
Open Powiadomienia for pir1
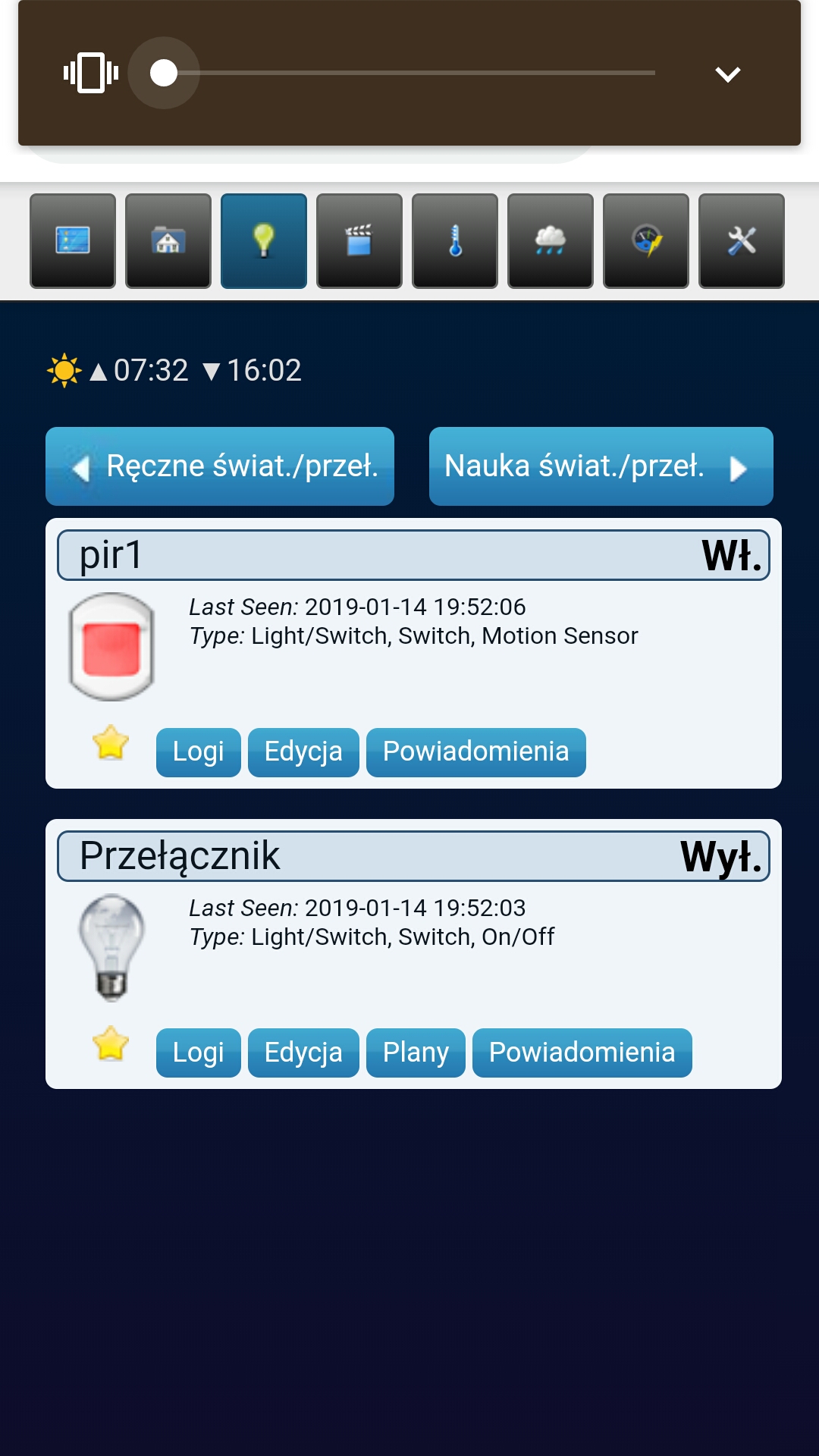476,752
